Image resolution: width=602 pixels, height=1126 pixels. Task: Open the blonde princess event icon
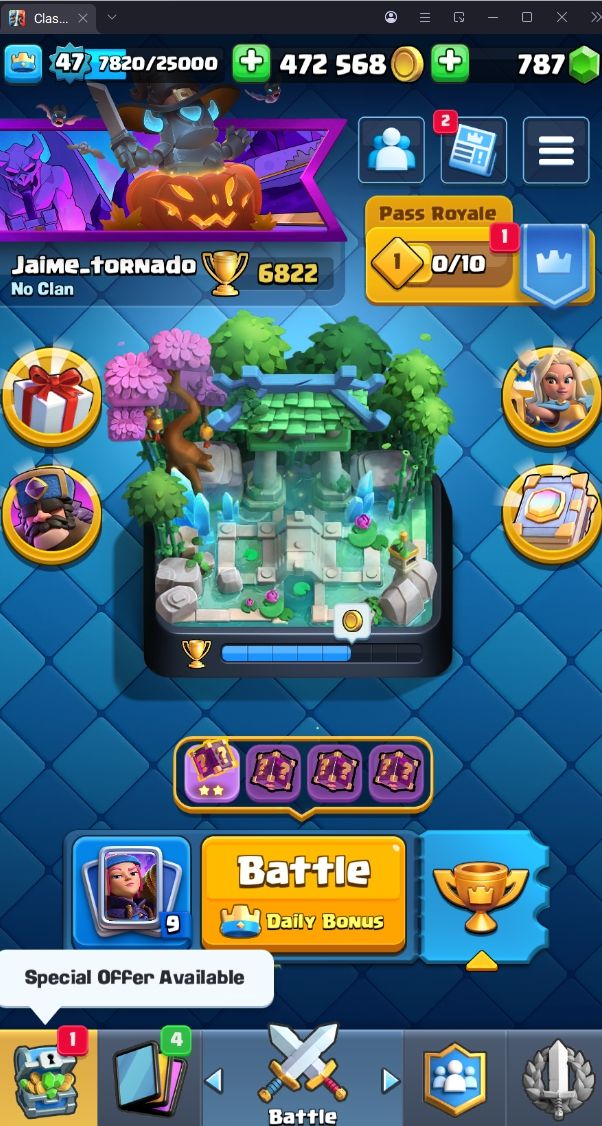click(551, 397)
